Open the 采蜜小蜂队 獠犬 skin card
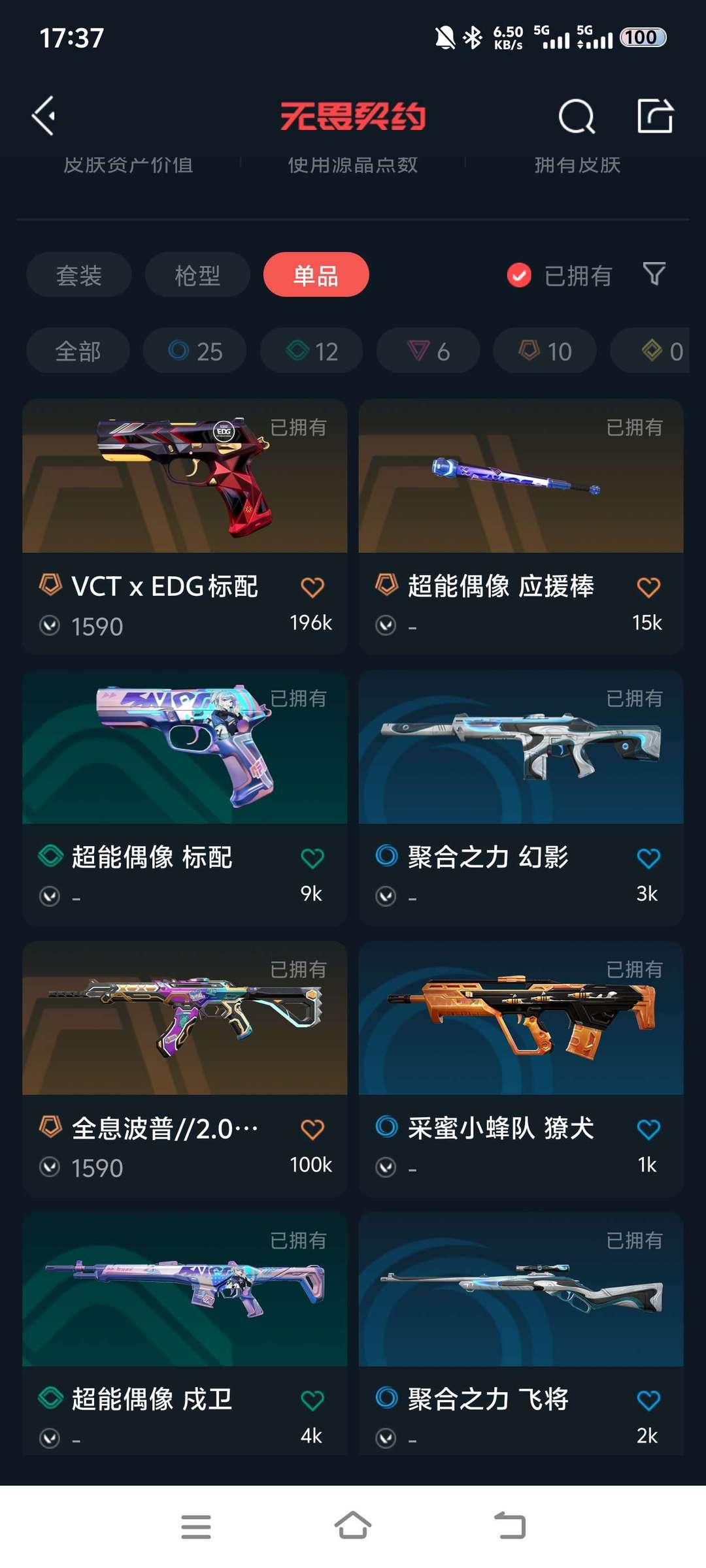706x1568 pixels. [521, 1069]
